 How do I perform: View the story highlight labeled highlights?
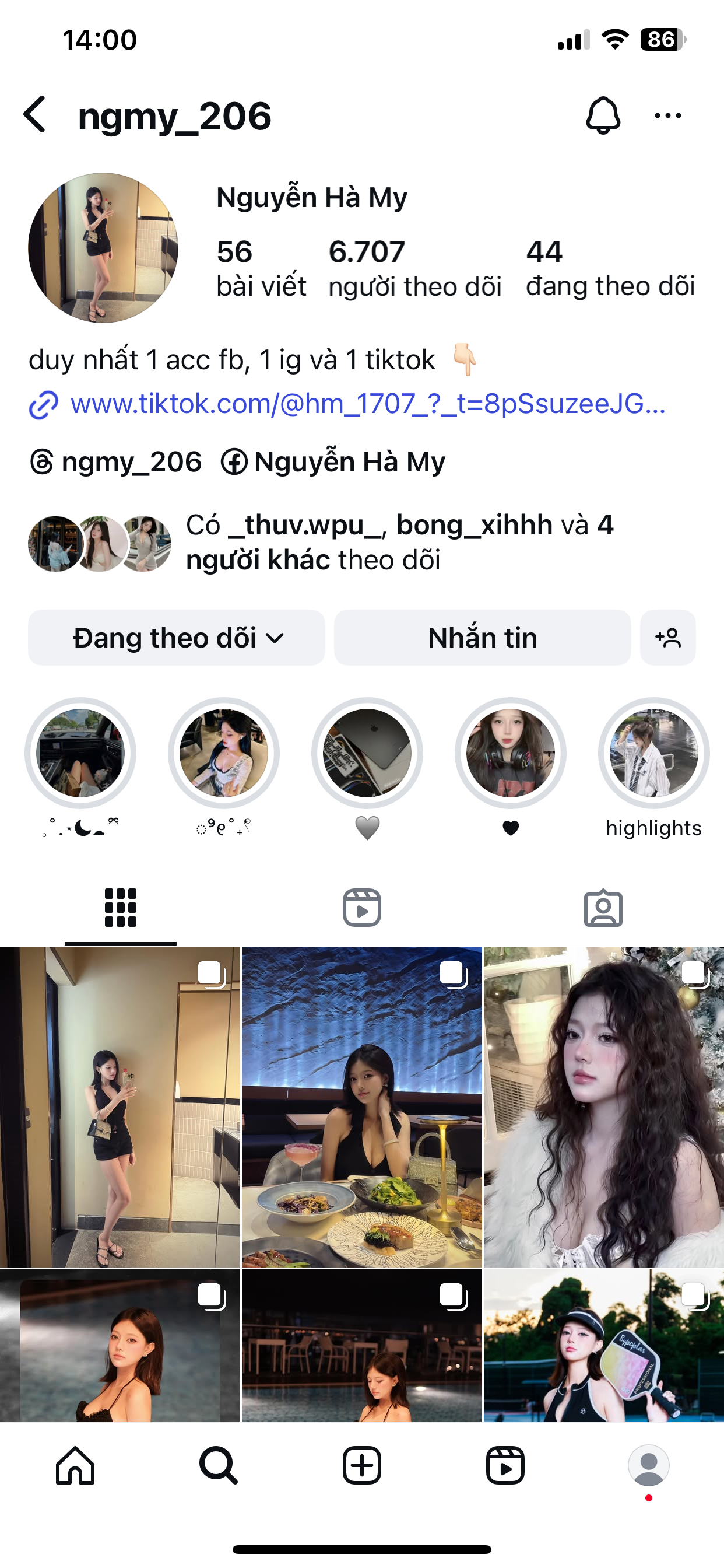coord(653,754)
